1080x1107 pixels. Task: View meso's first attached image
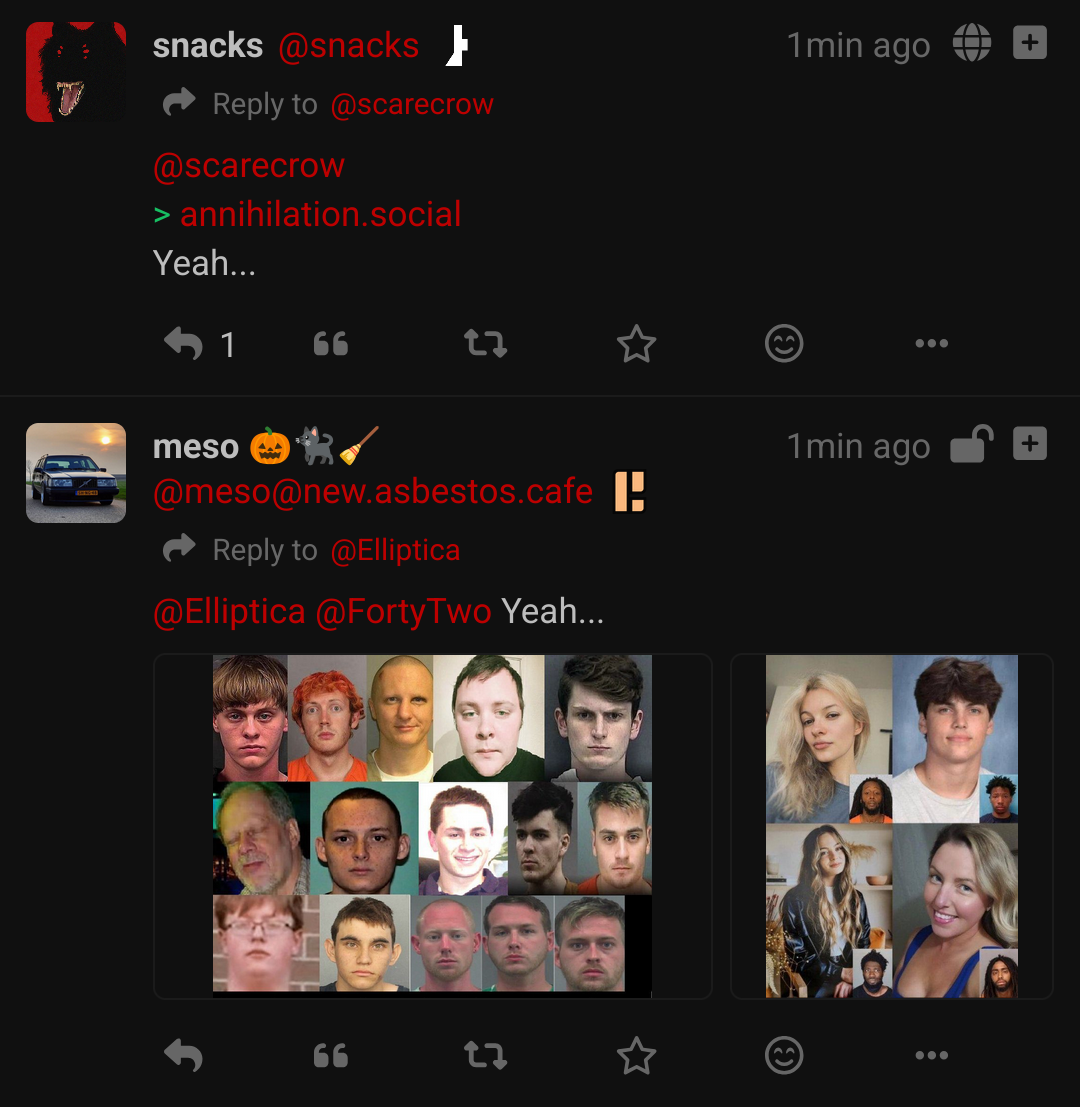[432, 825]
